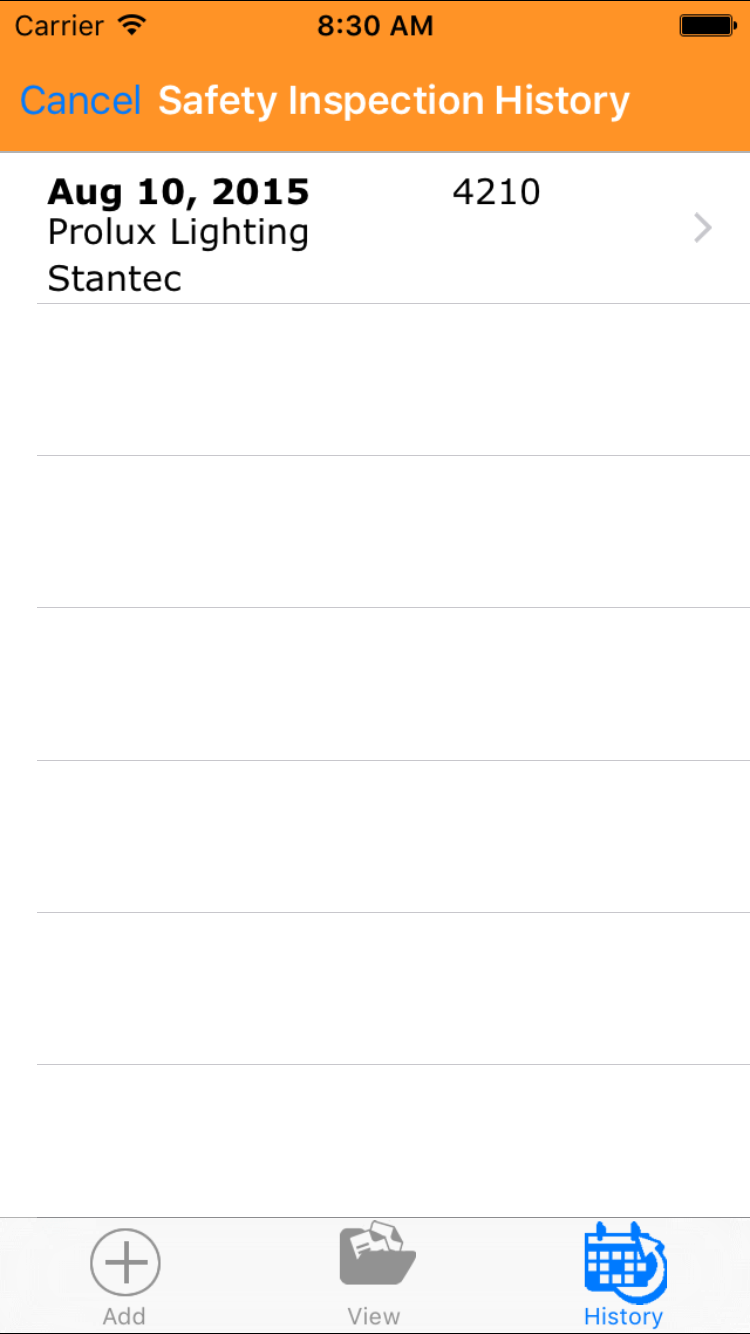Switch to the Add tab

(125, 1275)
